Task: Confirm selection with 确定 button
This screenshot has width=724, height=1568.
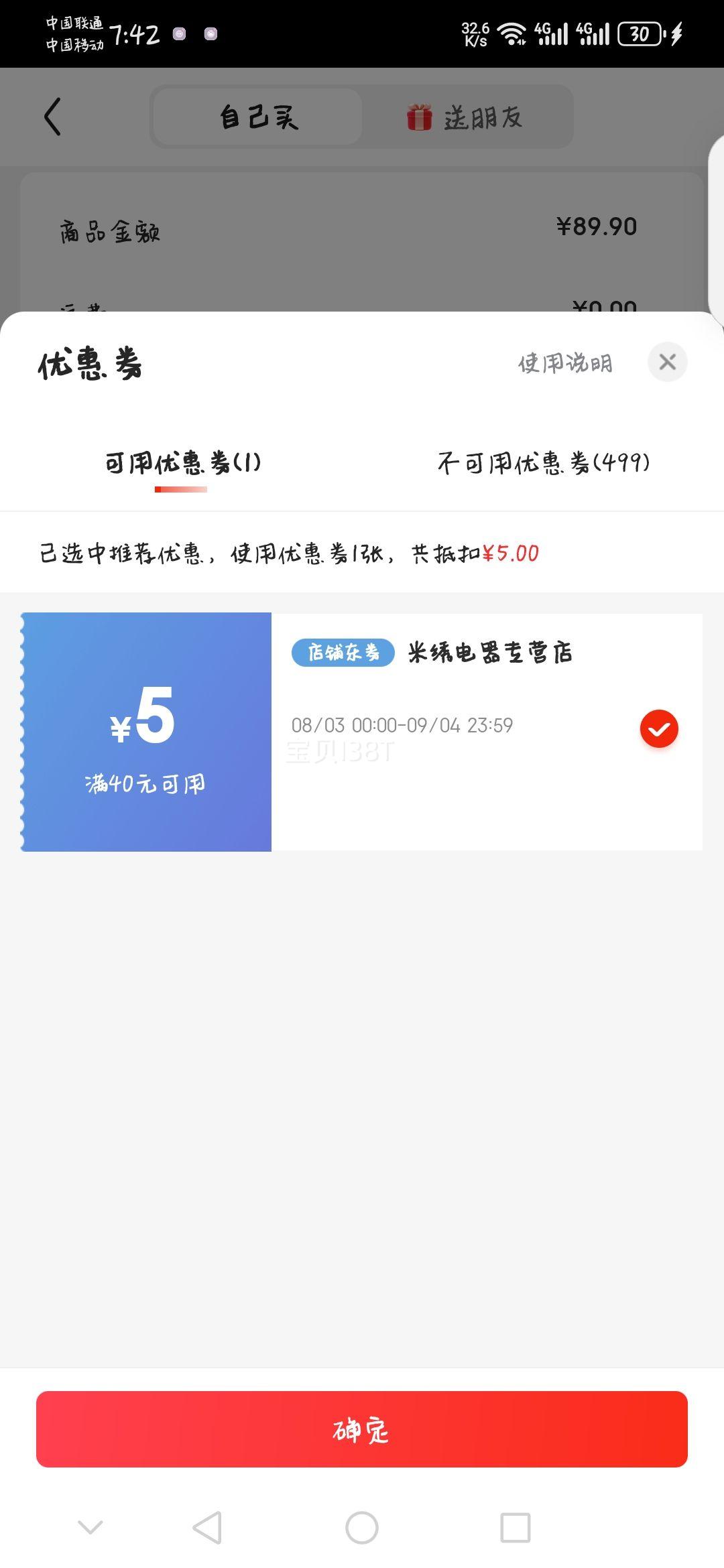Action: pos(362,1429)
